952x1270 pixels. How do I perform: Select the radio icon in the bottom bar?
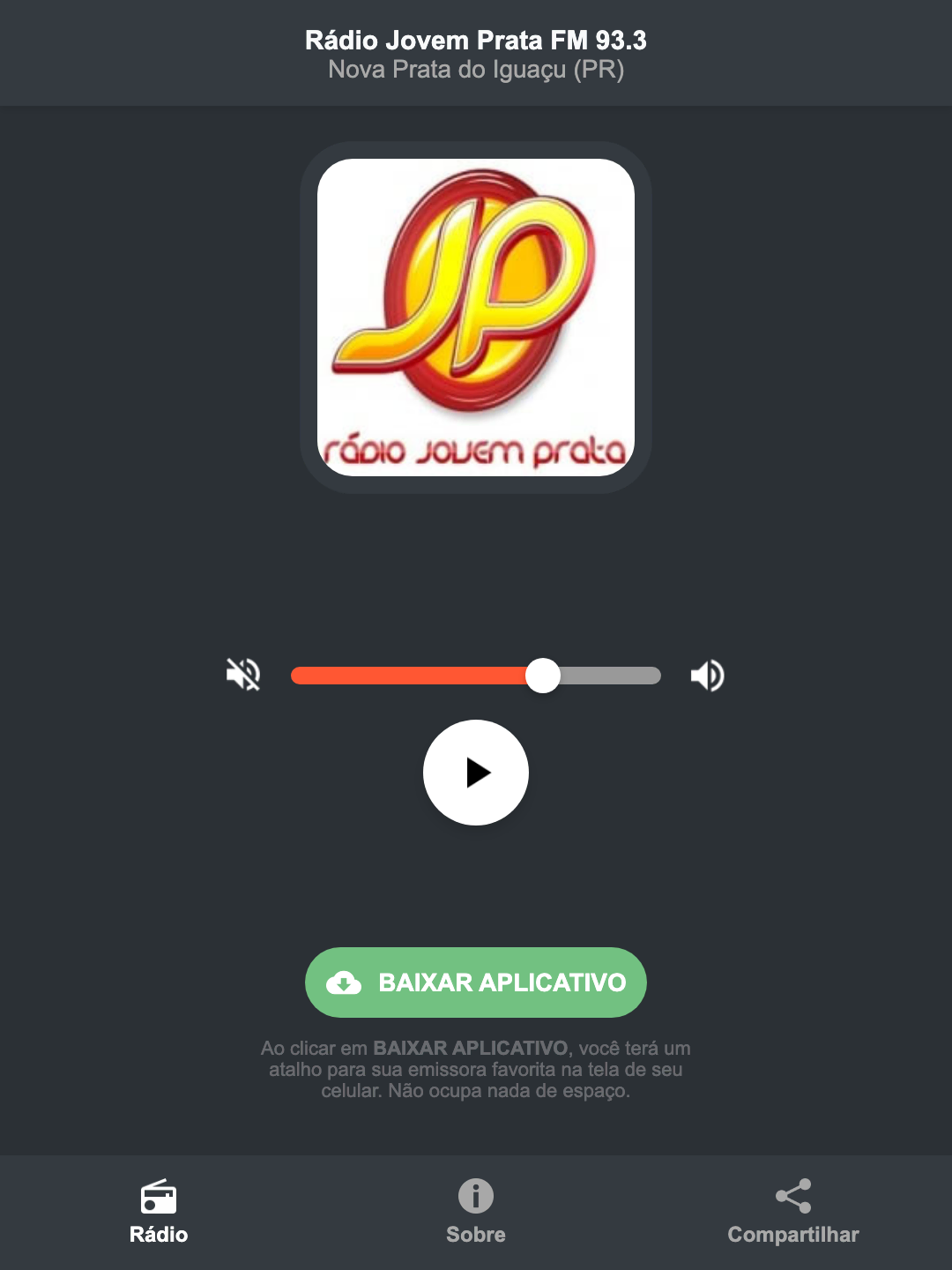point(159,1199)
